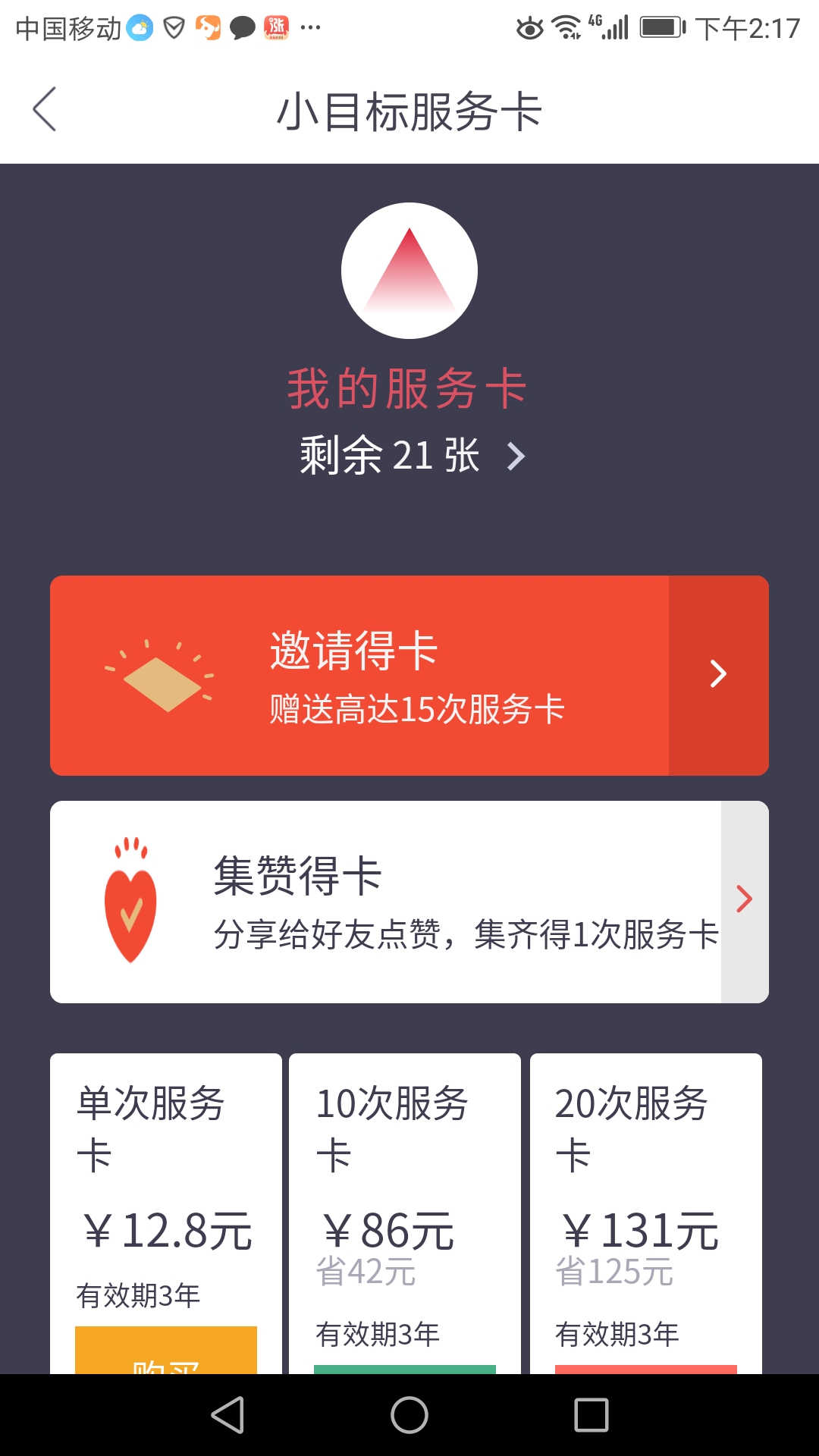Tap the system home button
The width and height of the screenshot is (819, 1456).
[x=409, y=1415]
